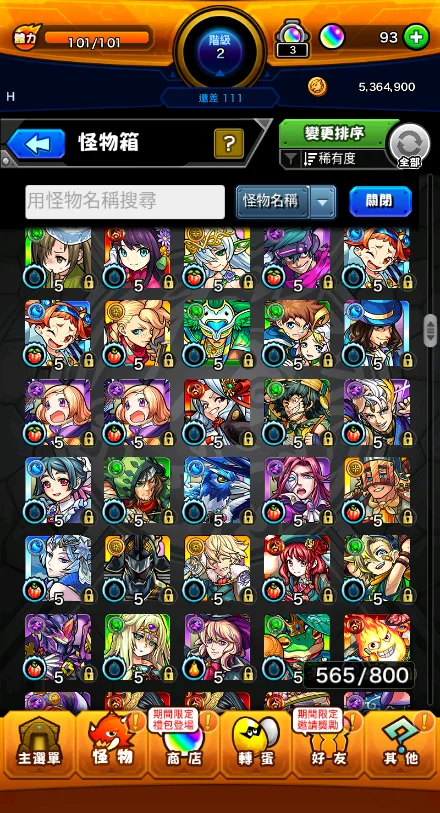Tap 變更排序 to change sort order

pyautogui.click(x=334, y=133)
